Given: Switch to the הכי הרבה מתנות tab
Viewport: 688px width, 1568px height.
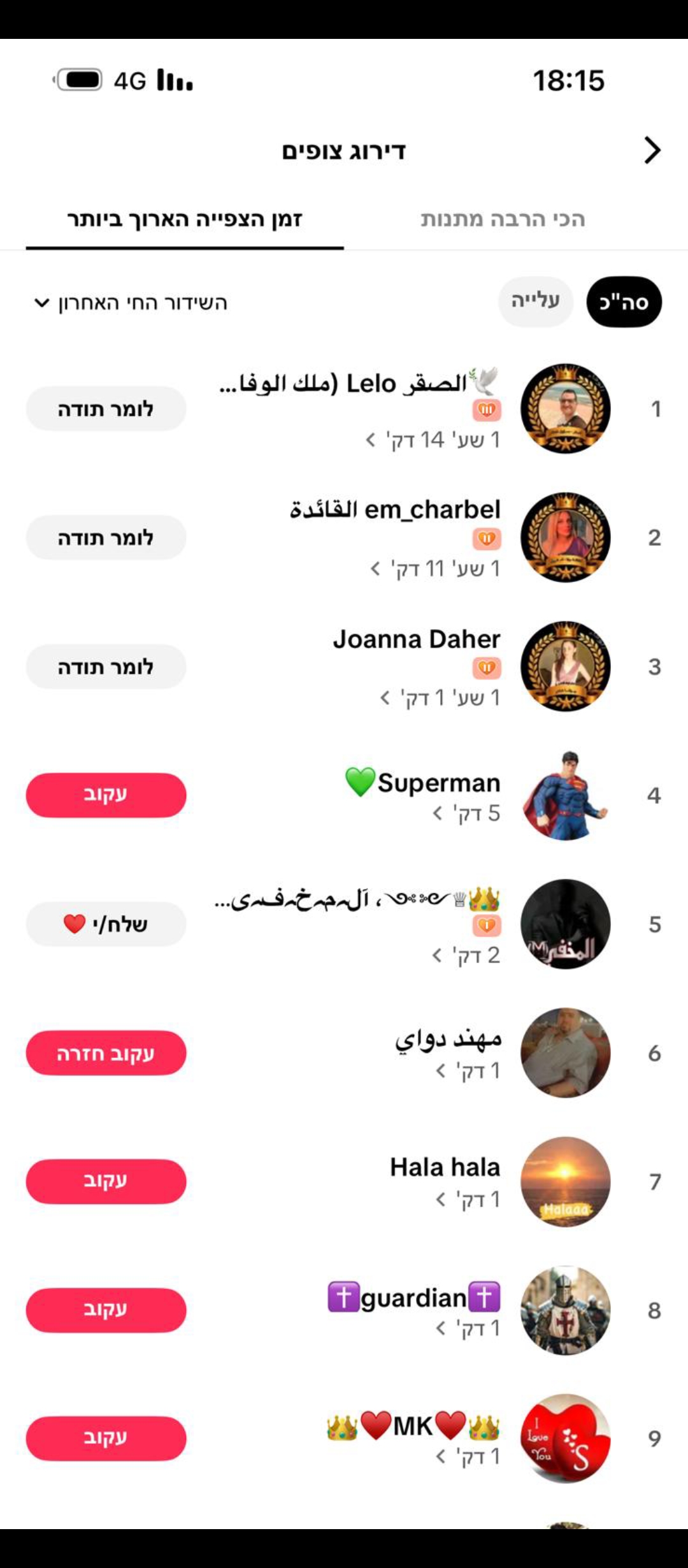Looking at the screenshot, I should pos(503,219).
